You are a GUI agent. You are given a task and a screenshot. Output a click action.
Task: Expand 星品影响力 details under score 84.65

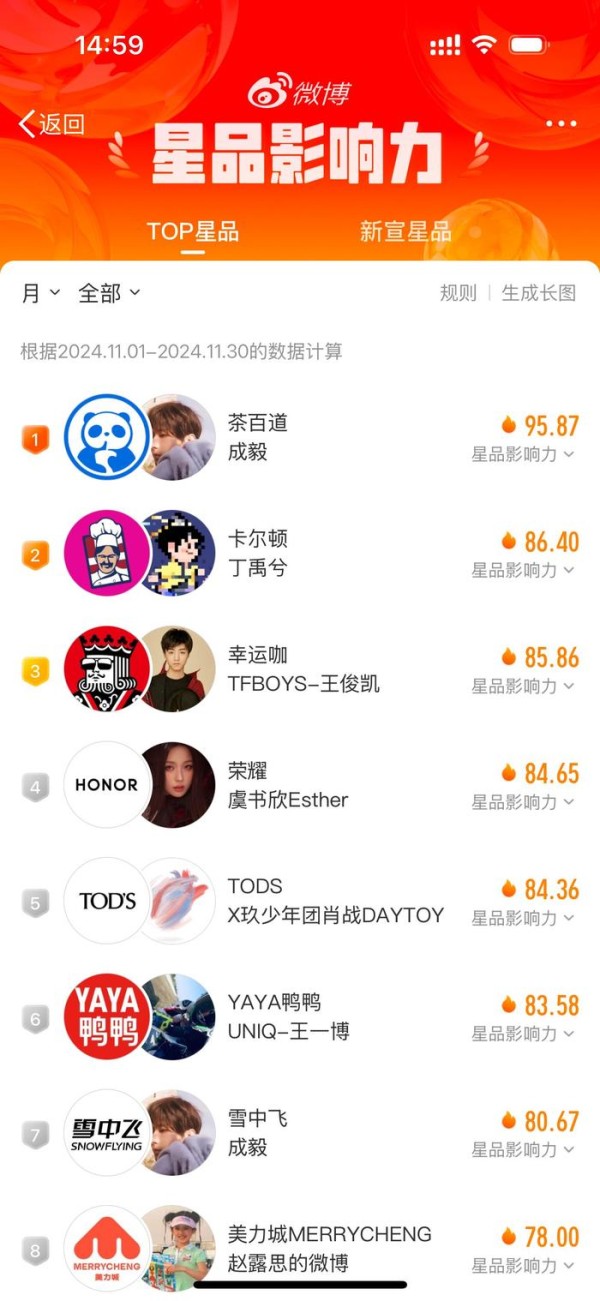523,802
